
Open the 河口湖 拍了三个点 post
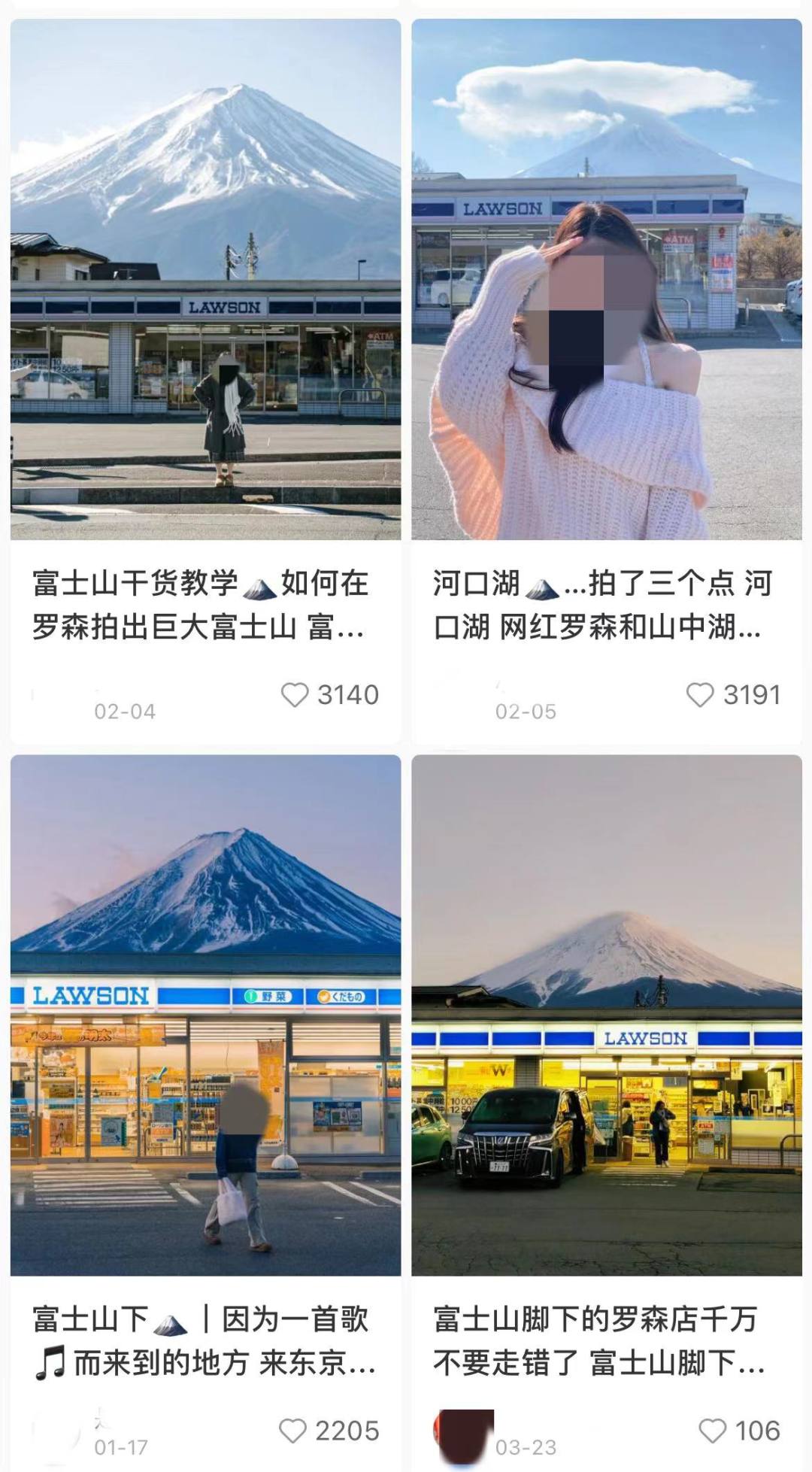(606, 280)
